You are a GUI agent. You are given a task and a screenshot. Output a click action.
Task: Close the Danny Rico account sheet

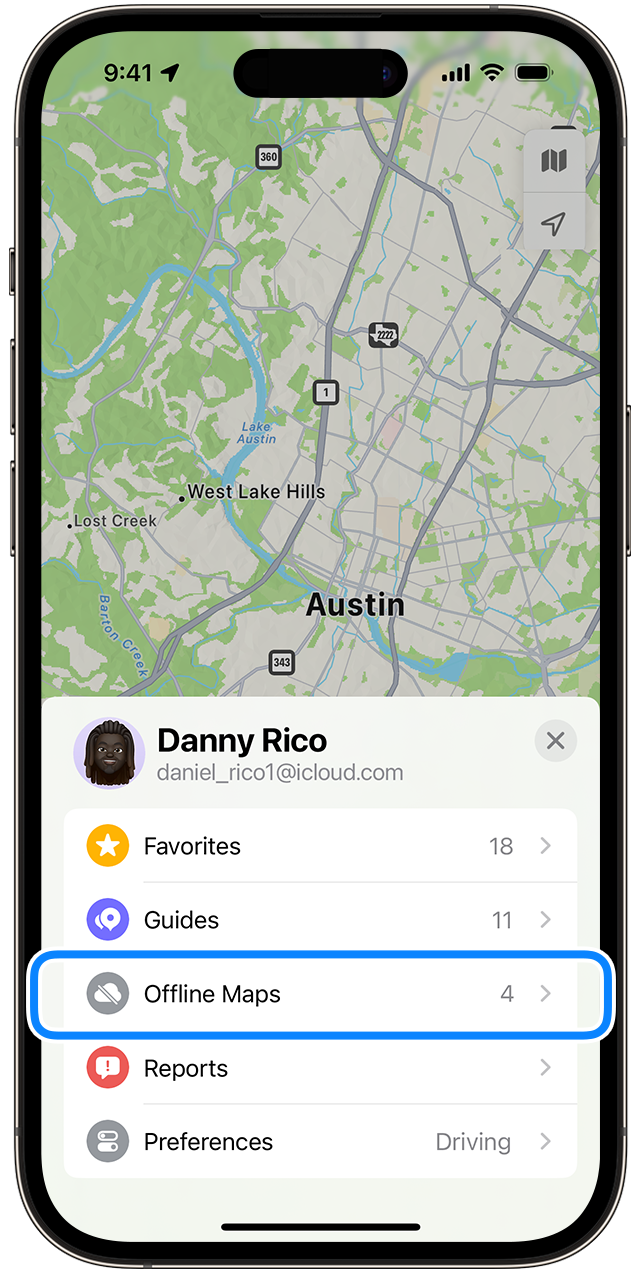pyautogui.click(x=555, y=741)
